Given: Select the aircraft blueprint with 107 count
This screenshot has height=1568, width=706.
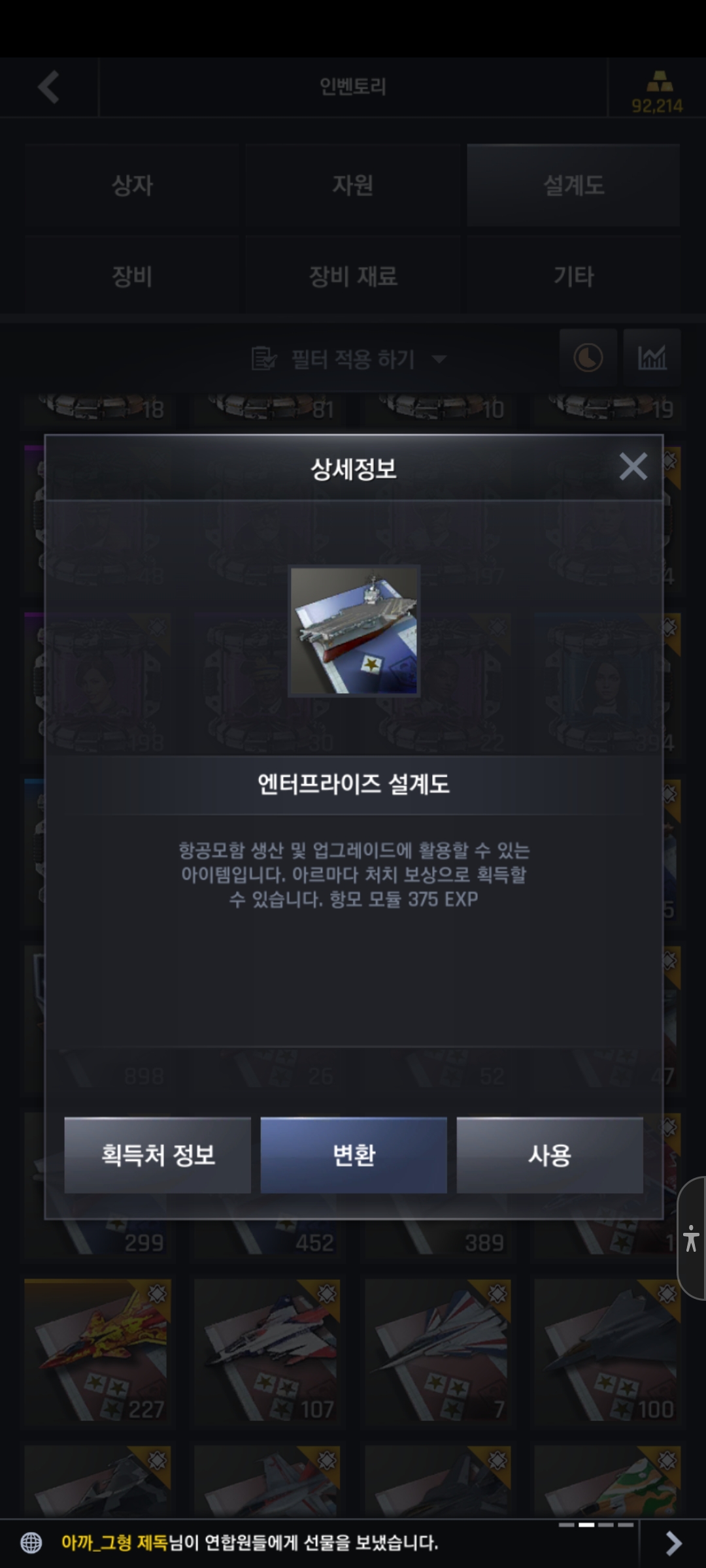Looking at the screenshot, I should (x=268, y=1350).
